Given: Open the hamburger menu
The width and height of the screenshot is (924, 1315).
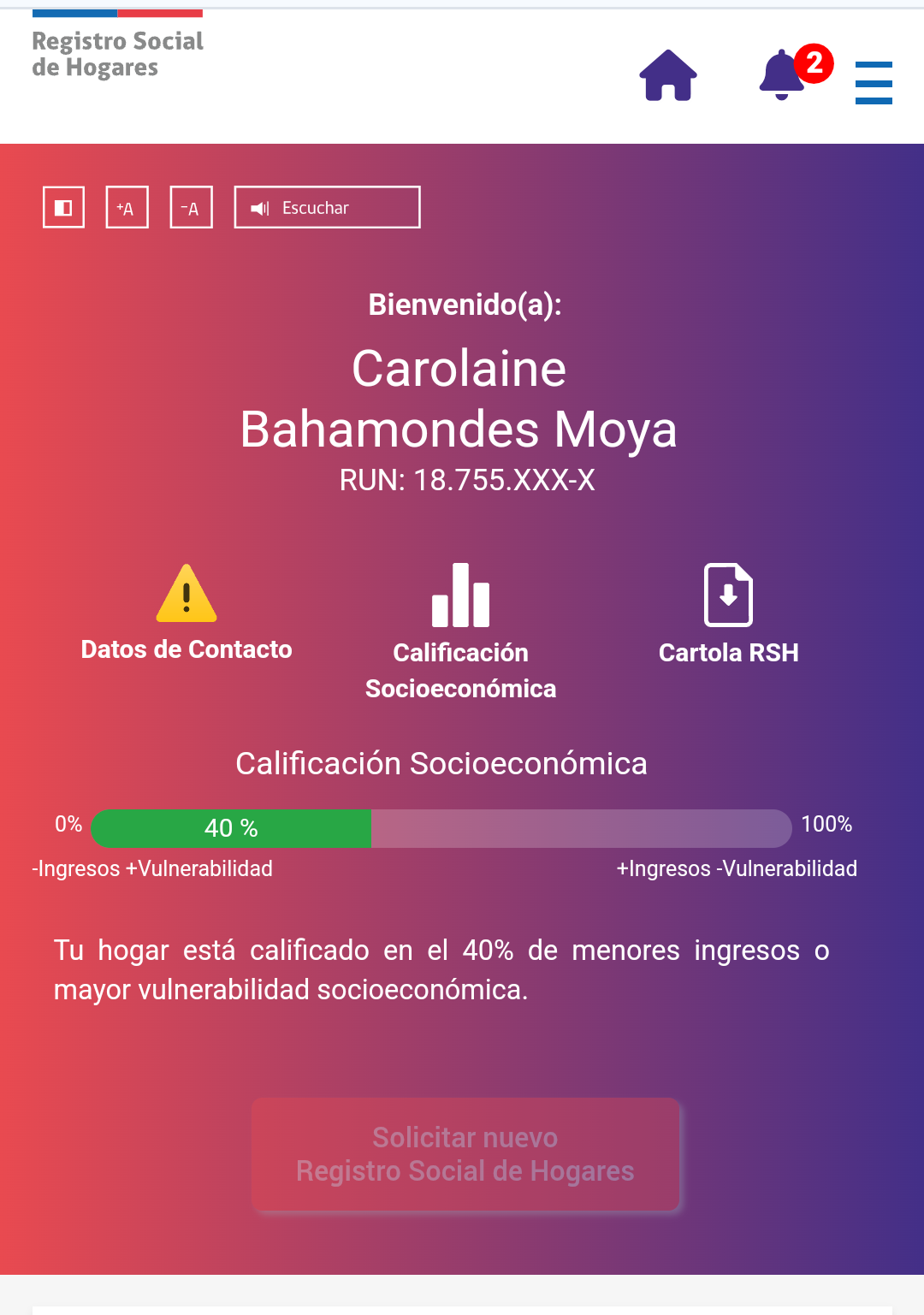Looking at the screenshot, I should 874,83.
